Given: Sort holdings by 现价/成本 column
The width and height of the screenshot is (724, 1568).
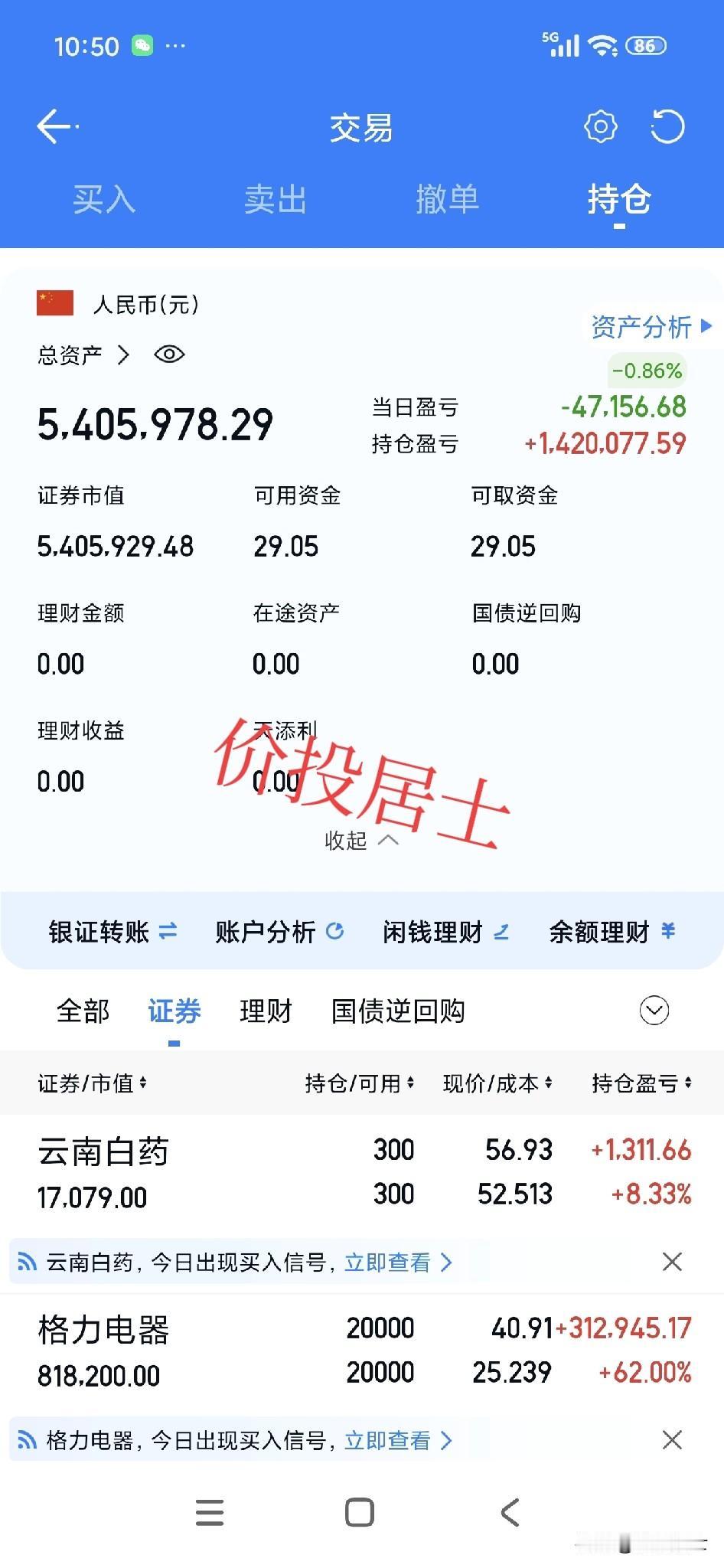Looking at the screenshot, I should click(497, 1083).
